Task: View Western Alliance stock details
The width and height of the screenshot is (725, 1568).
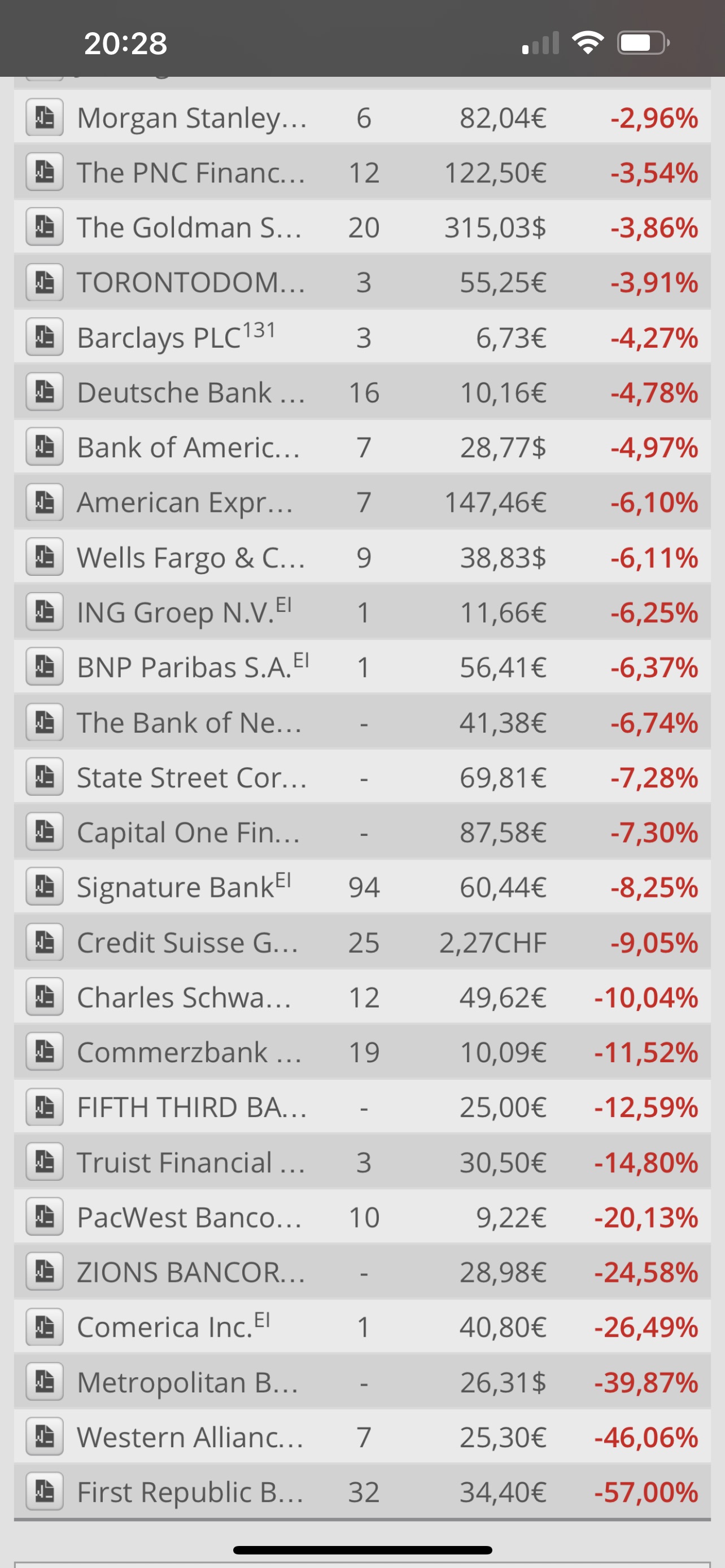Action: click(190, 1437)
